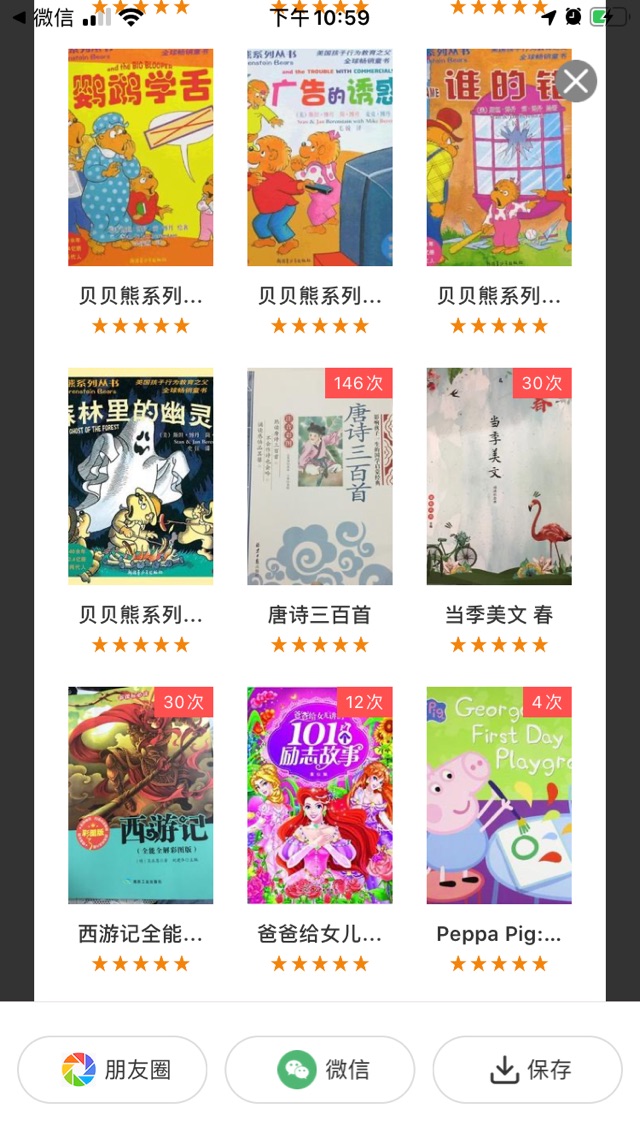Close the share image preview
This screenshot has height=1138, width=640.
(x=576, y=81)
